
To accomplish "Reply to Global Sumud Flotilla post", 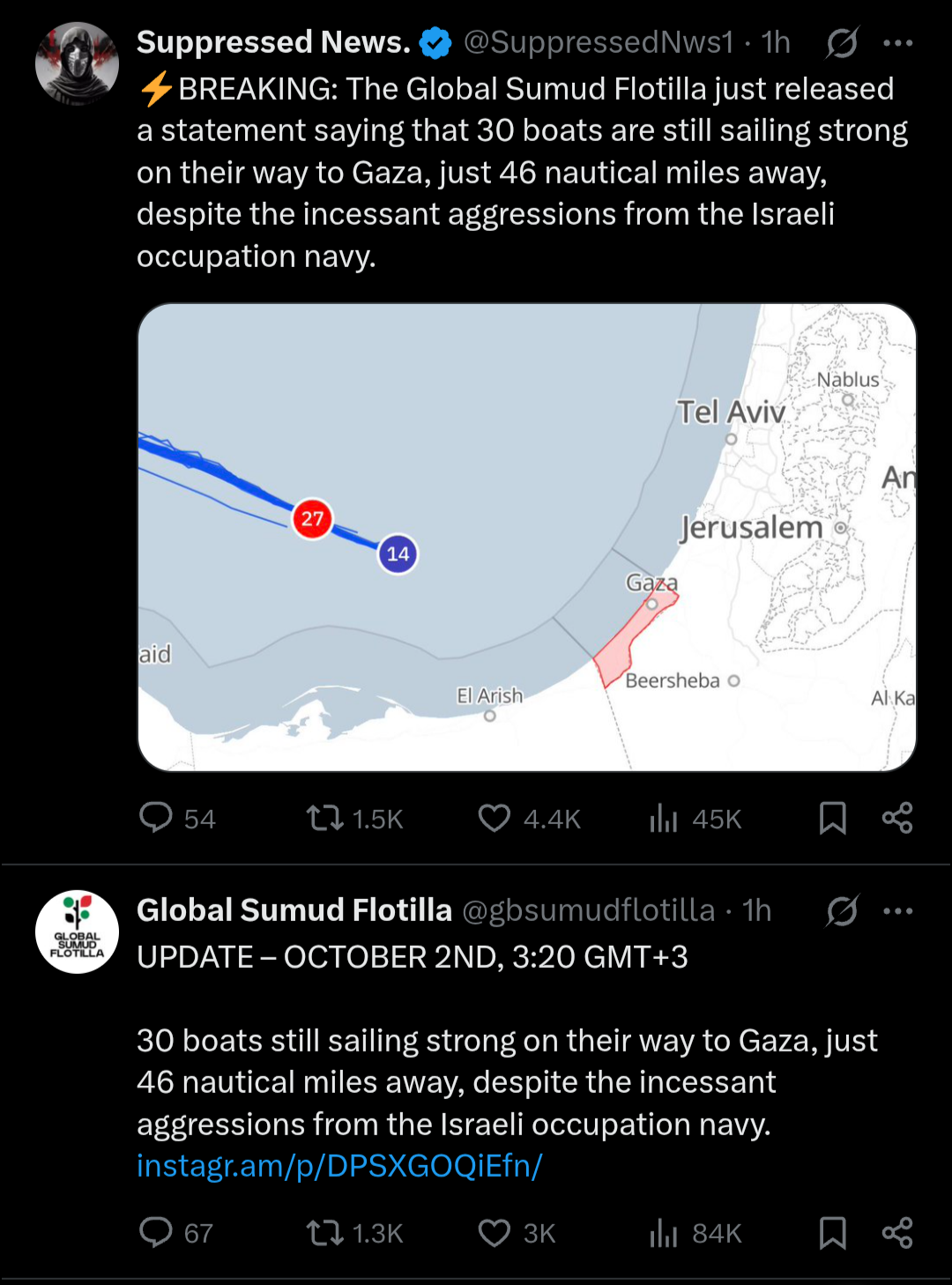I will [156, 1232].
